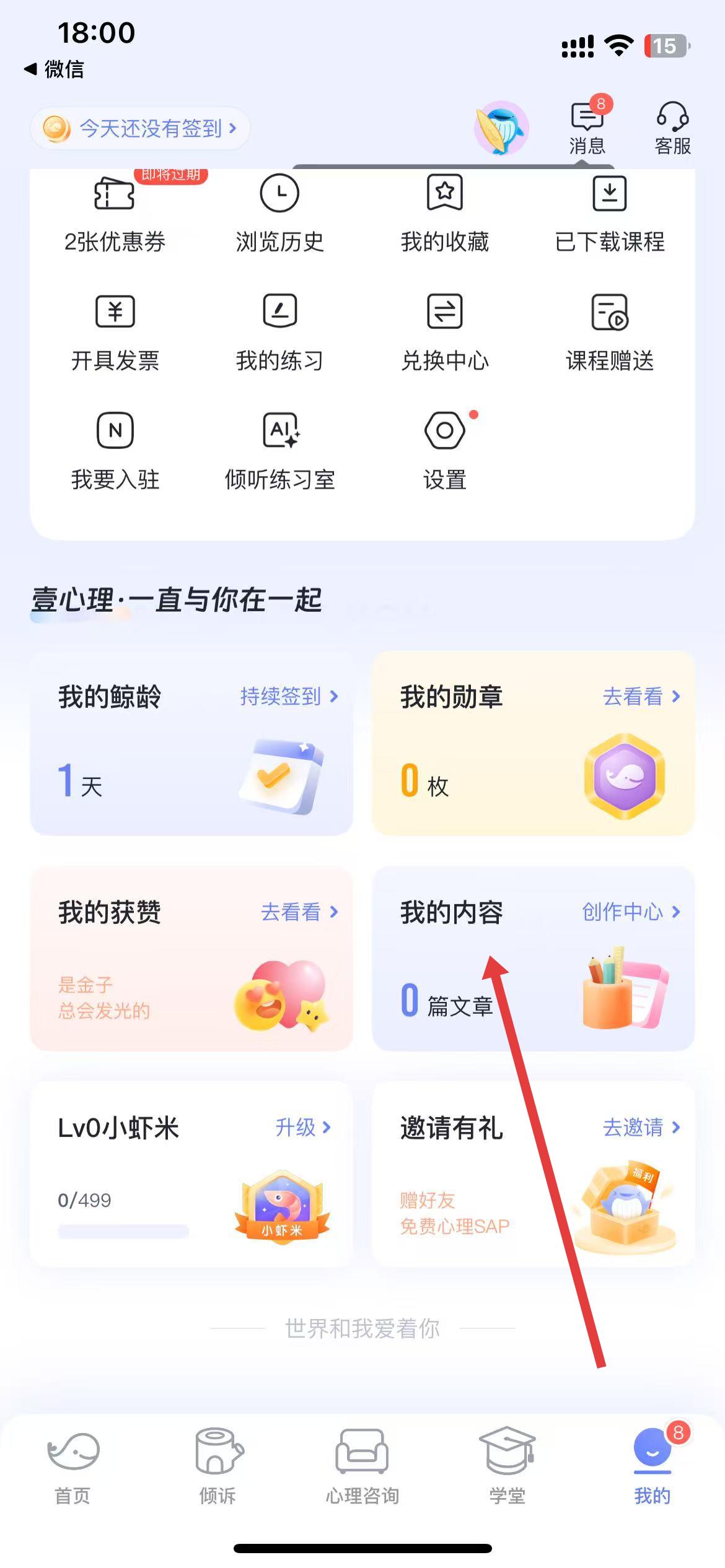The height and width of the screenshot is (1568, 725).
Task: Open 兑换中心 redemption center
Action: [445, 333]
